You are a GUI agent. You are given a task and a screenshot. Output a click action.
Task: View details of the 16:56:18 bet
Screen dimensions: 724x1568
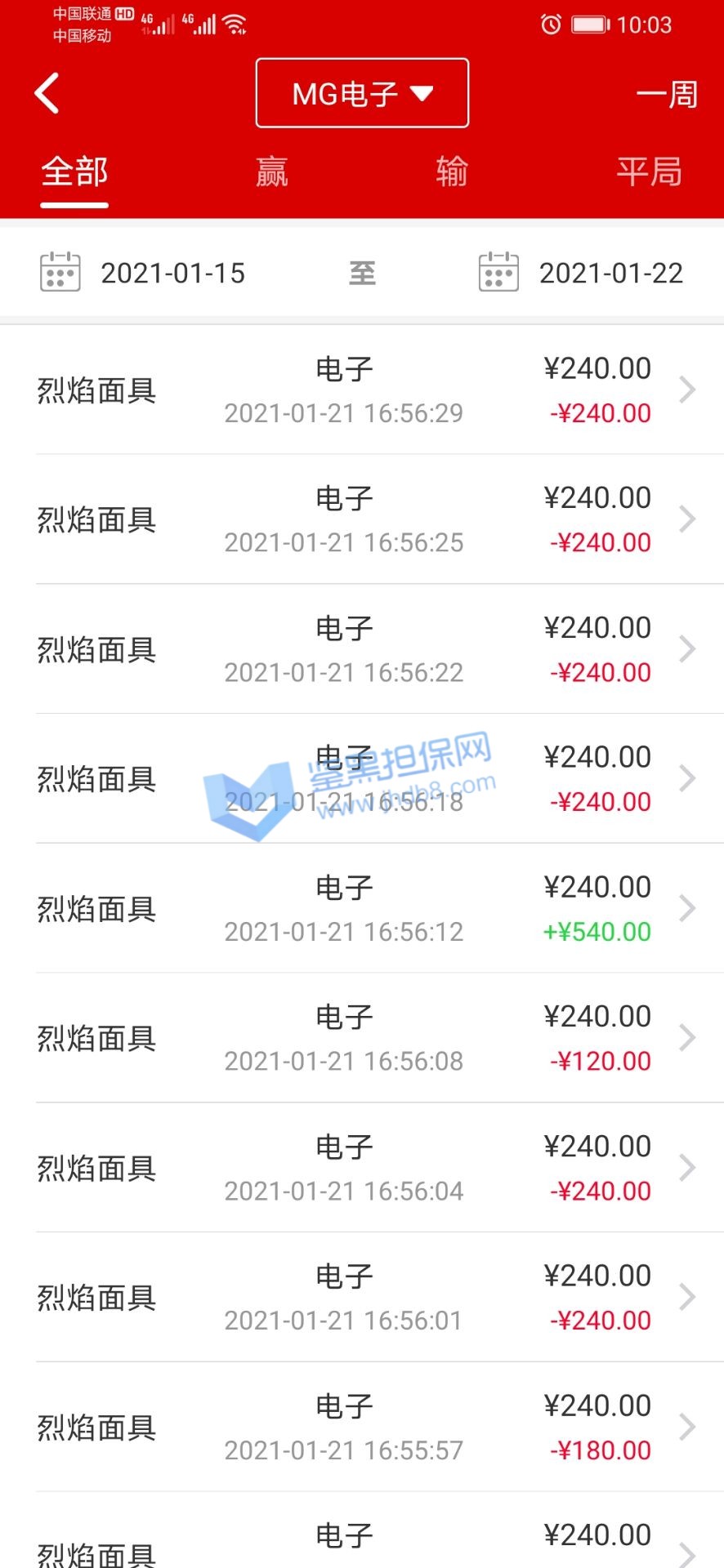pyautogui.click(x=362, y=779)
